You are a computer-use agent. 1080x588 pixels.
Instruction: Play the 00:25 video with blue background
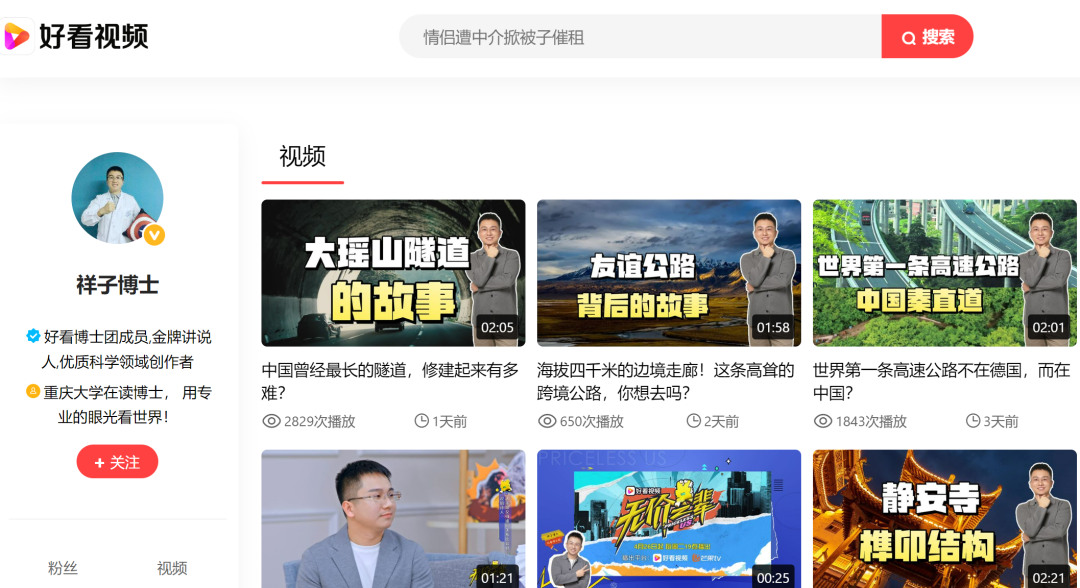[x=668, y=520]
